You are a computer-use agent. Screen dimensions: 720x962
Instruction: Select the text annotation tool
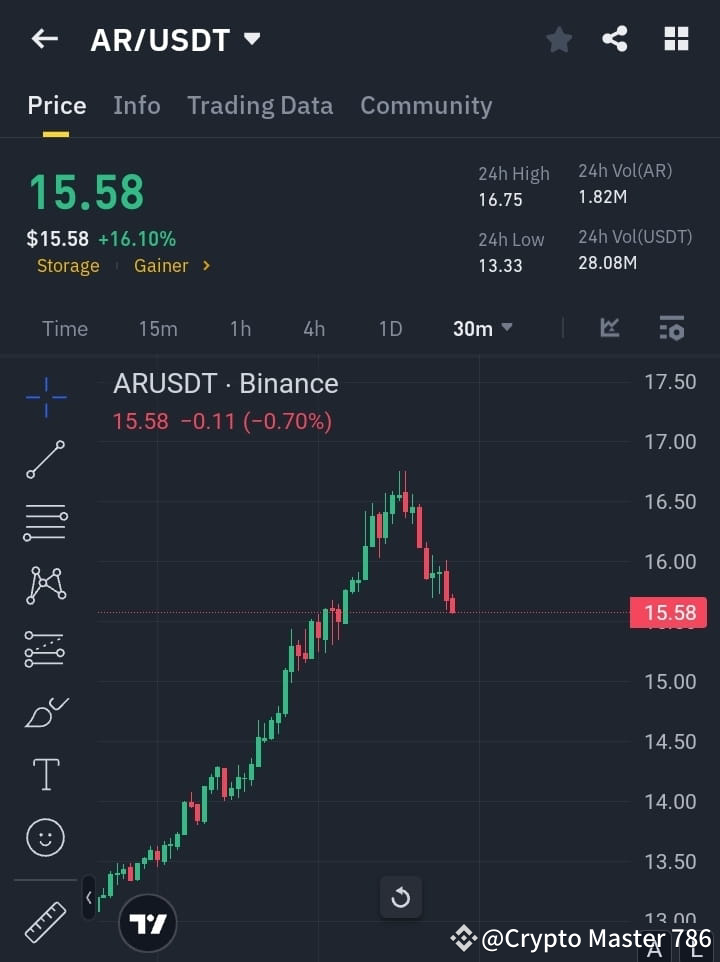(x=45, y=774)
